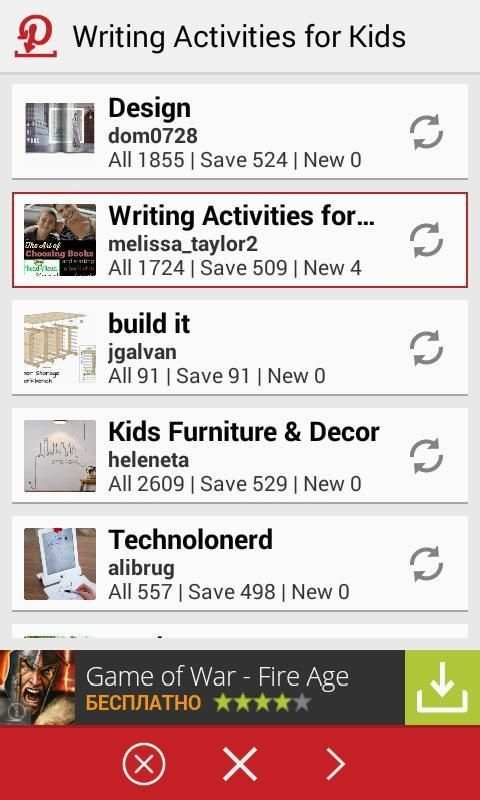Refresh the Design board by dom0728
Screen dimensions: 480x800
pos(426,132)
